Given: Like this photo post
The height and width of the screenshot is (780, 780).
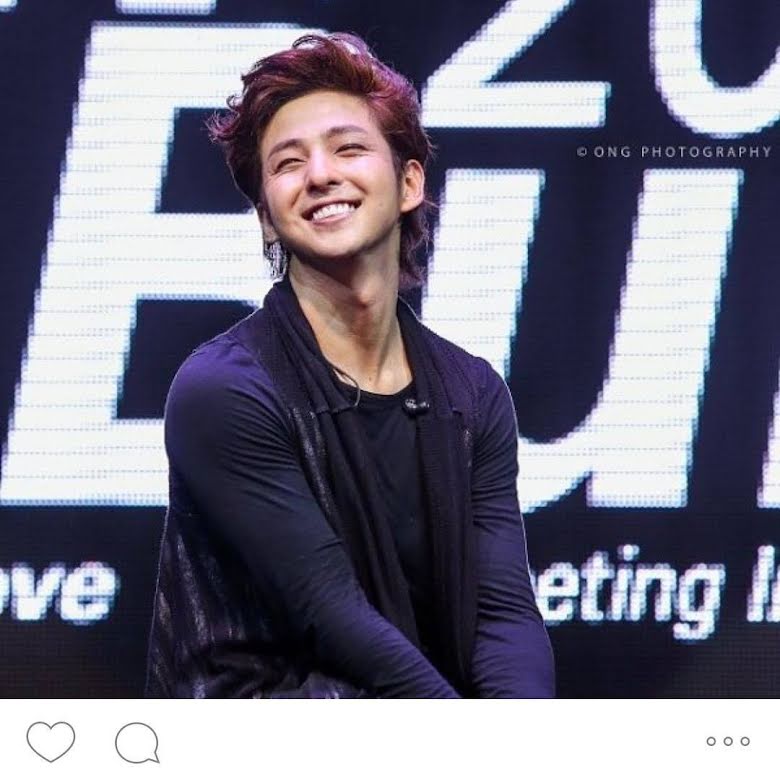Looking at the screenshot, I should (x=50, y=741).
